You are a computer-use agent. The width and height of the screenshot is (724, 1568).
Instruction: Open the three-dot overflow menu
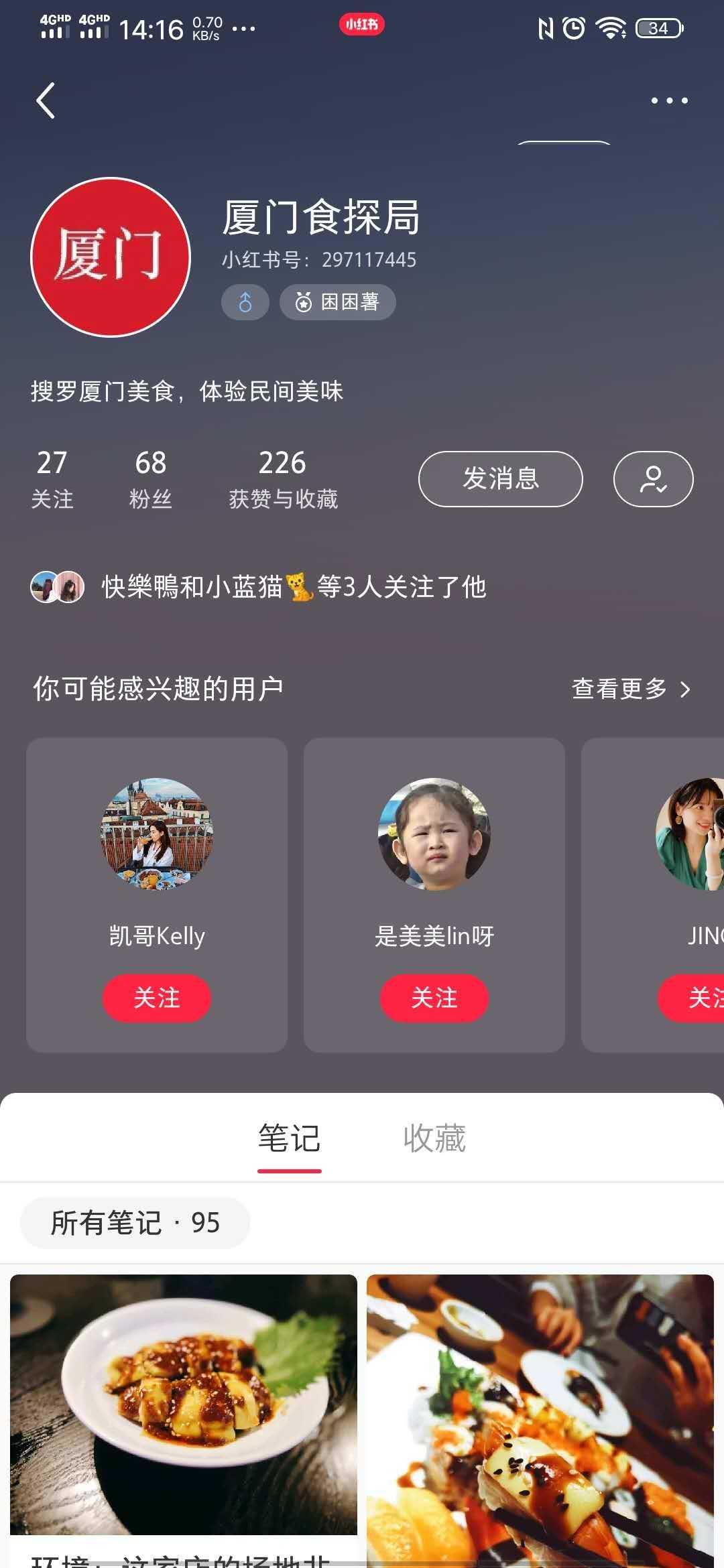669,101
